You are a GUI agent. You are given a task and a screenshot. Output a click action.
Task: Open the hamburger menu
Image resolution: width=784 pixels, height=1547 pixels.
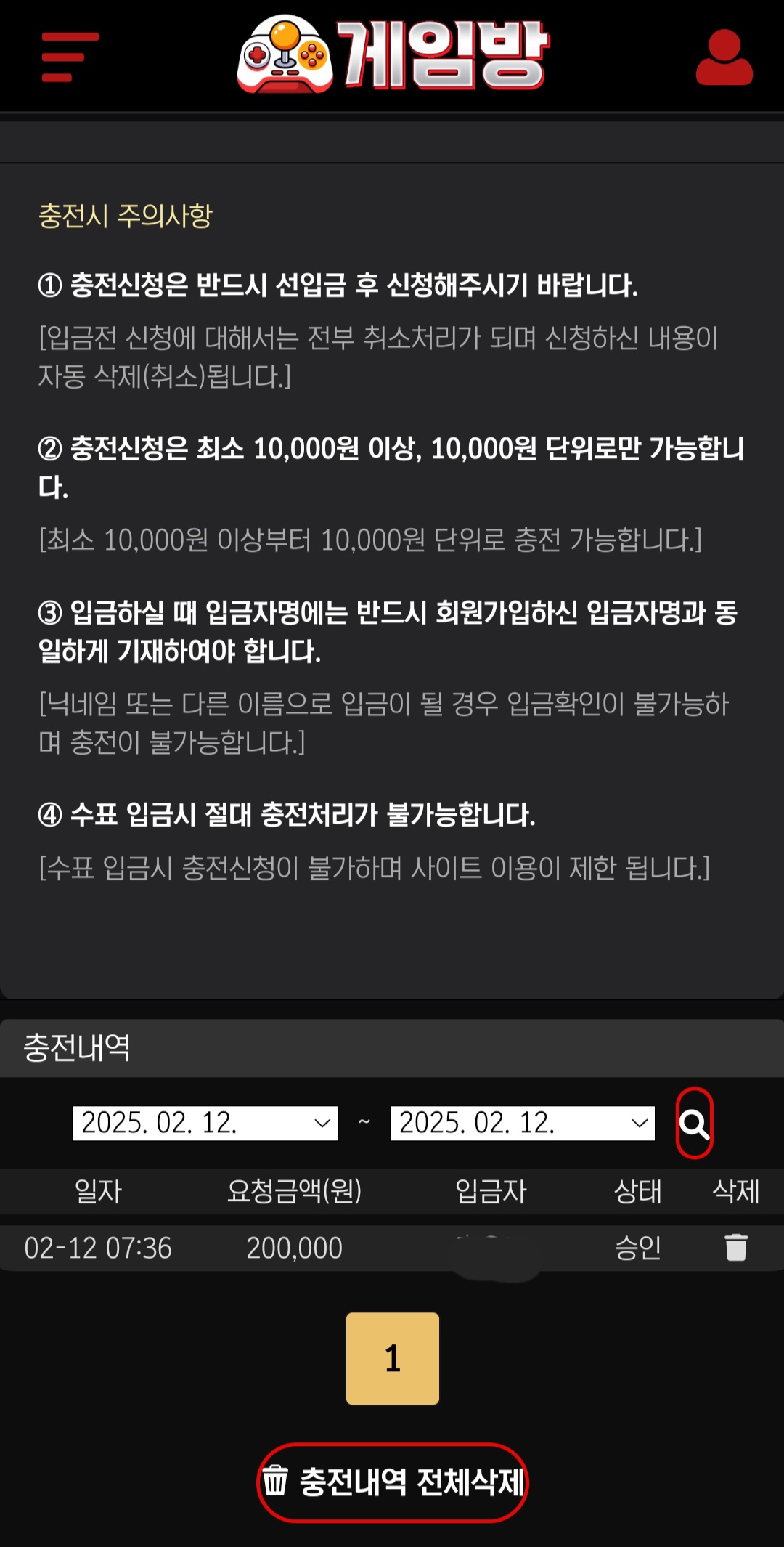[x=70, y=57]
